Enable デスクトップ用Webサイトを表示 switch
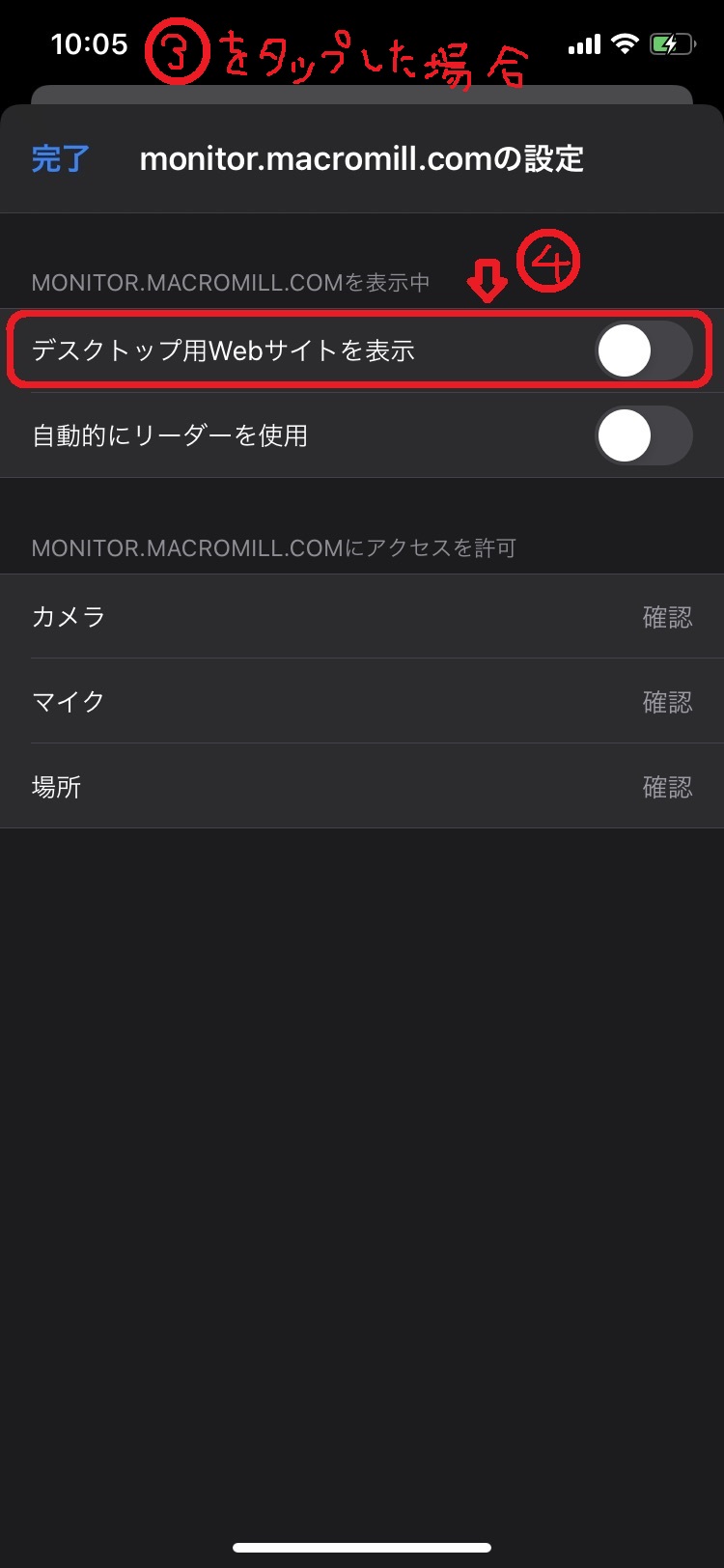Screen dimensions: 724x1568 click(643, 350)
